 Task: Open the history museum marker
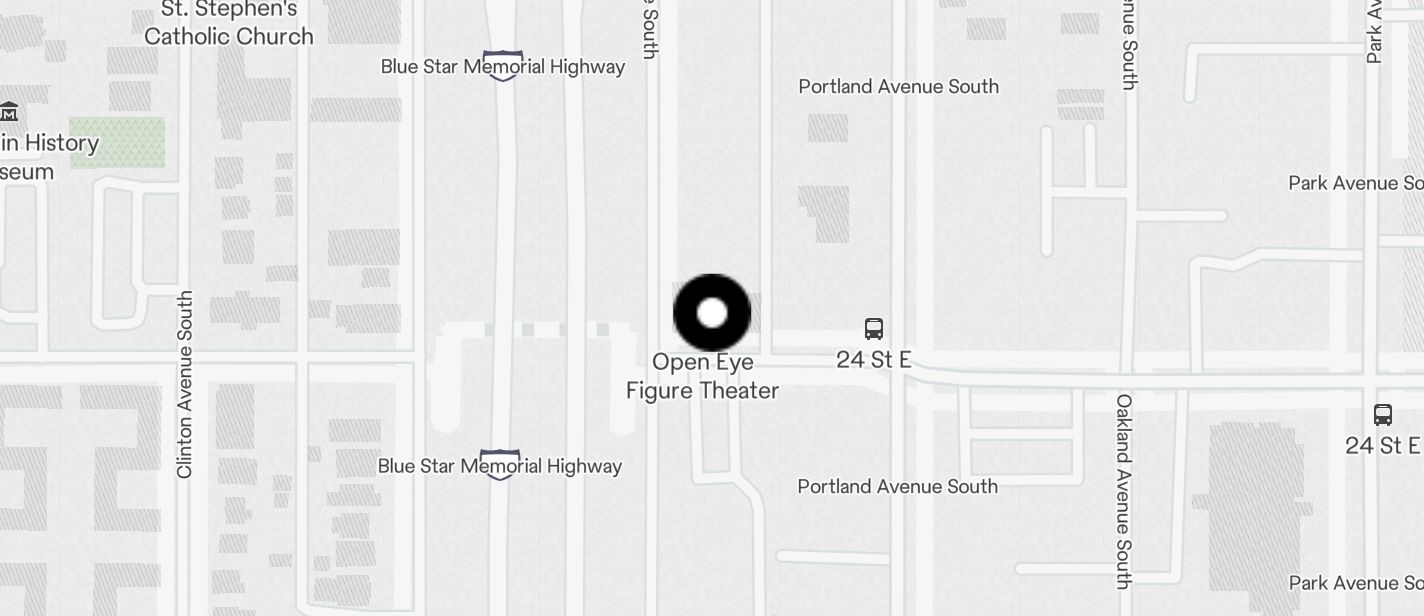pos(9,112)
